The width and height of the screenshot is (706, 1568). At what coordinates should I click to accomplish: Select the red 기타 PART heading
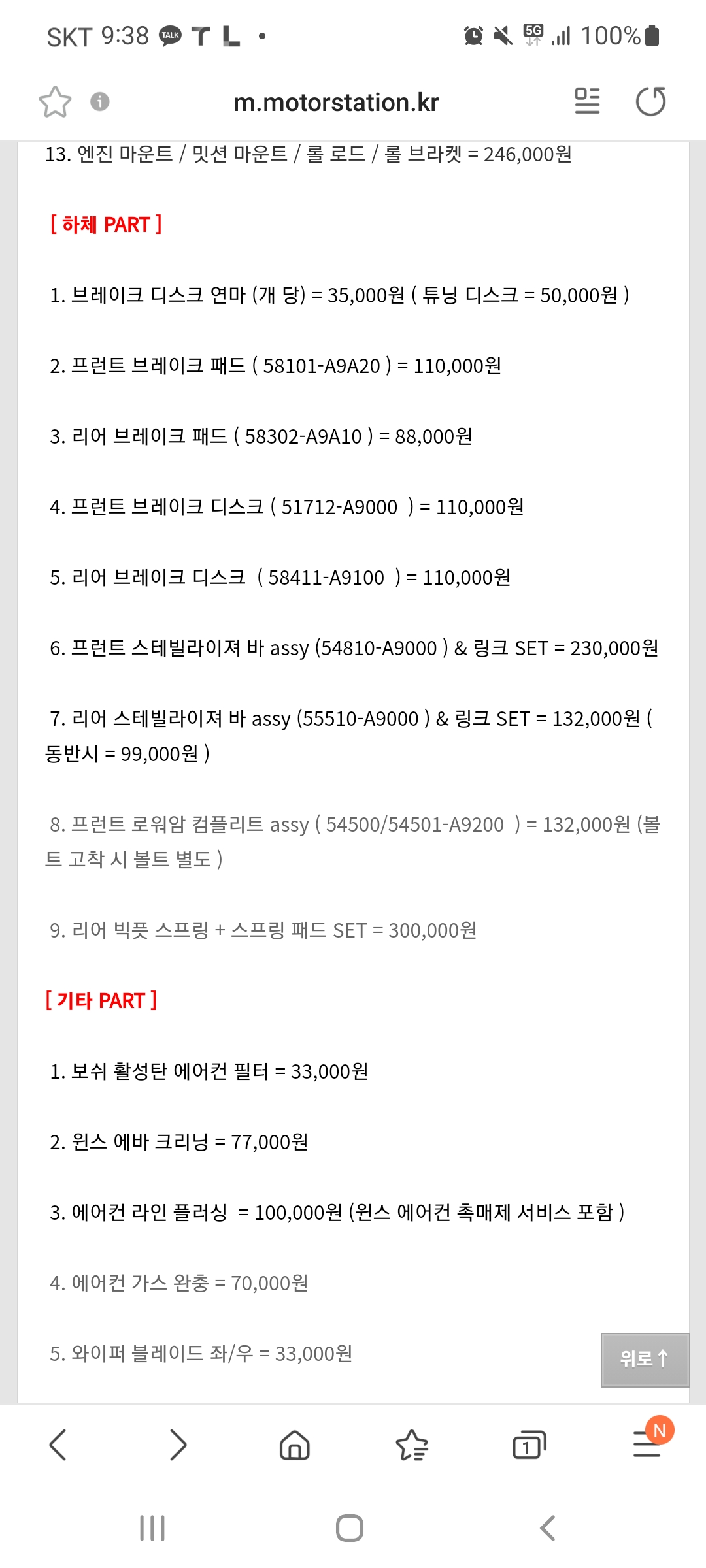[101, 1000]
